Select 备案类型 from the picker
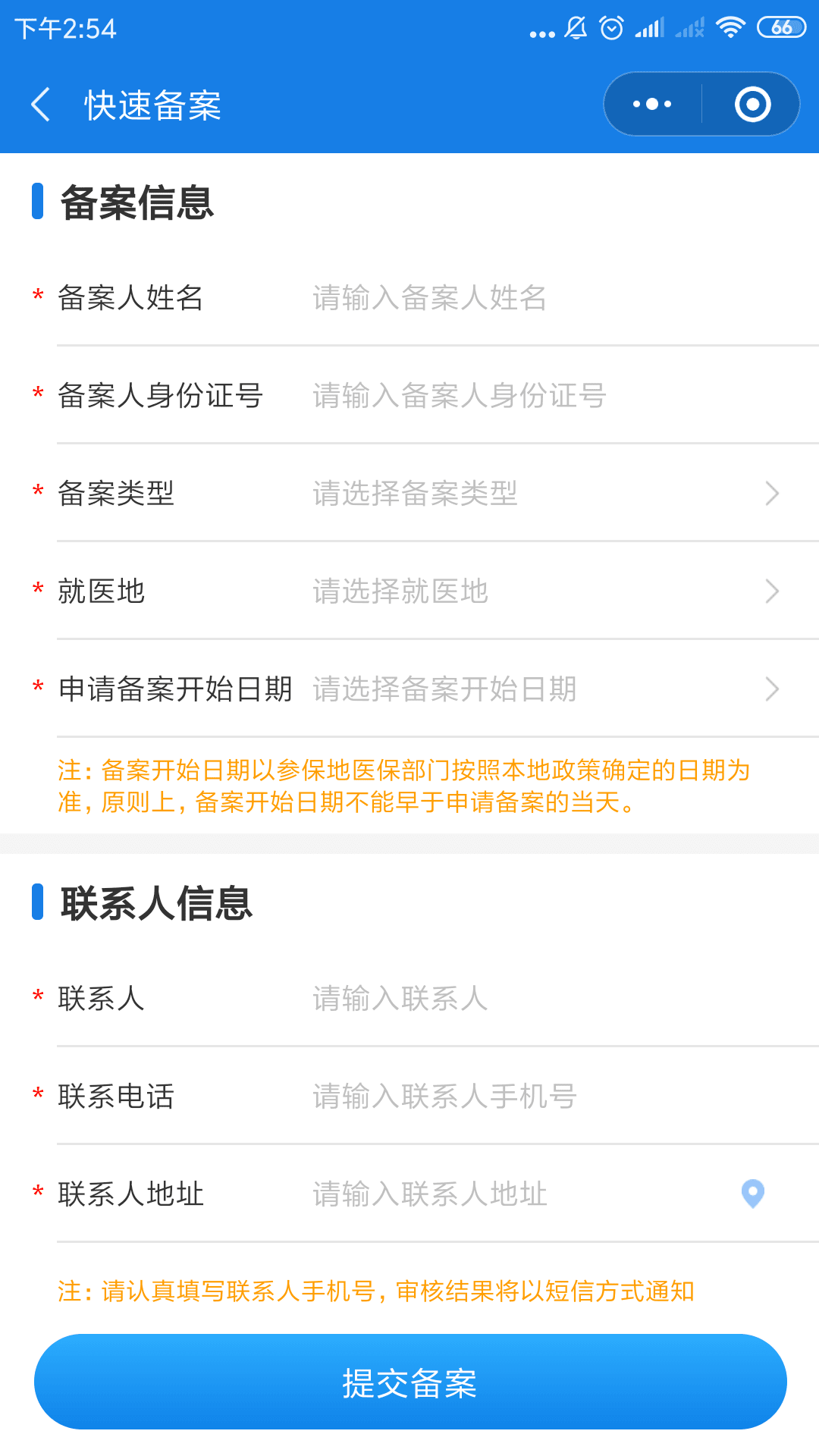 531,494
